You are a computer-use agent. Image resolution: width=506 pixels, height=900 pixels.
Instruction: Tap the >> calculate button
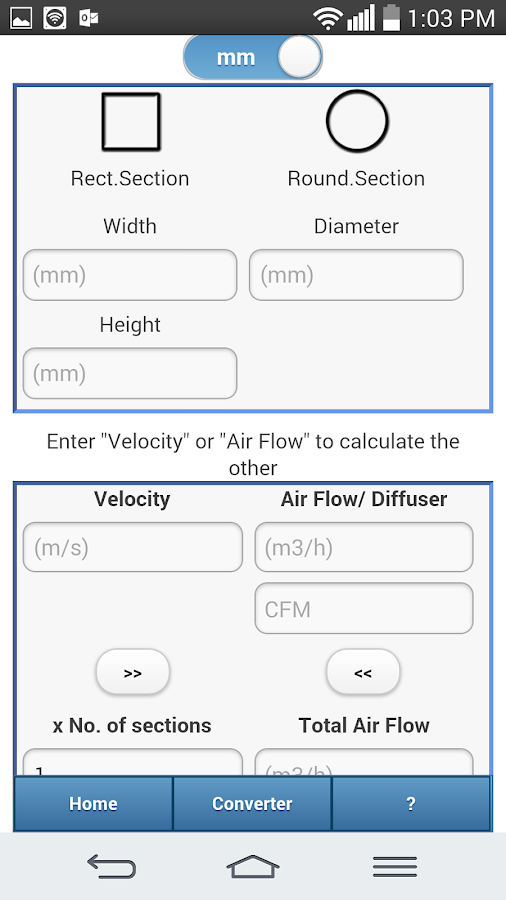coord(133,672)
